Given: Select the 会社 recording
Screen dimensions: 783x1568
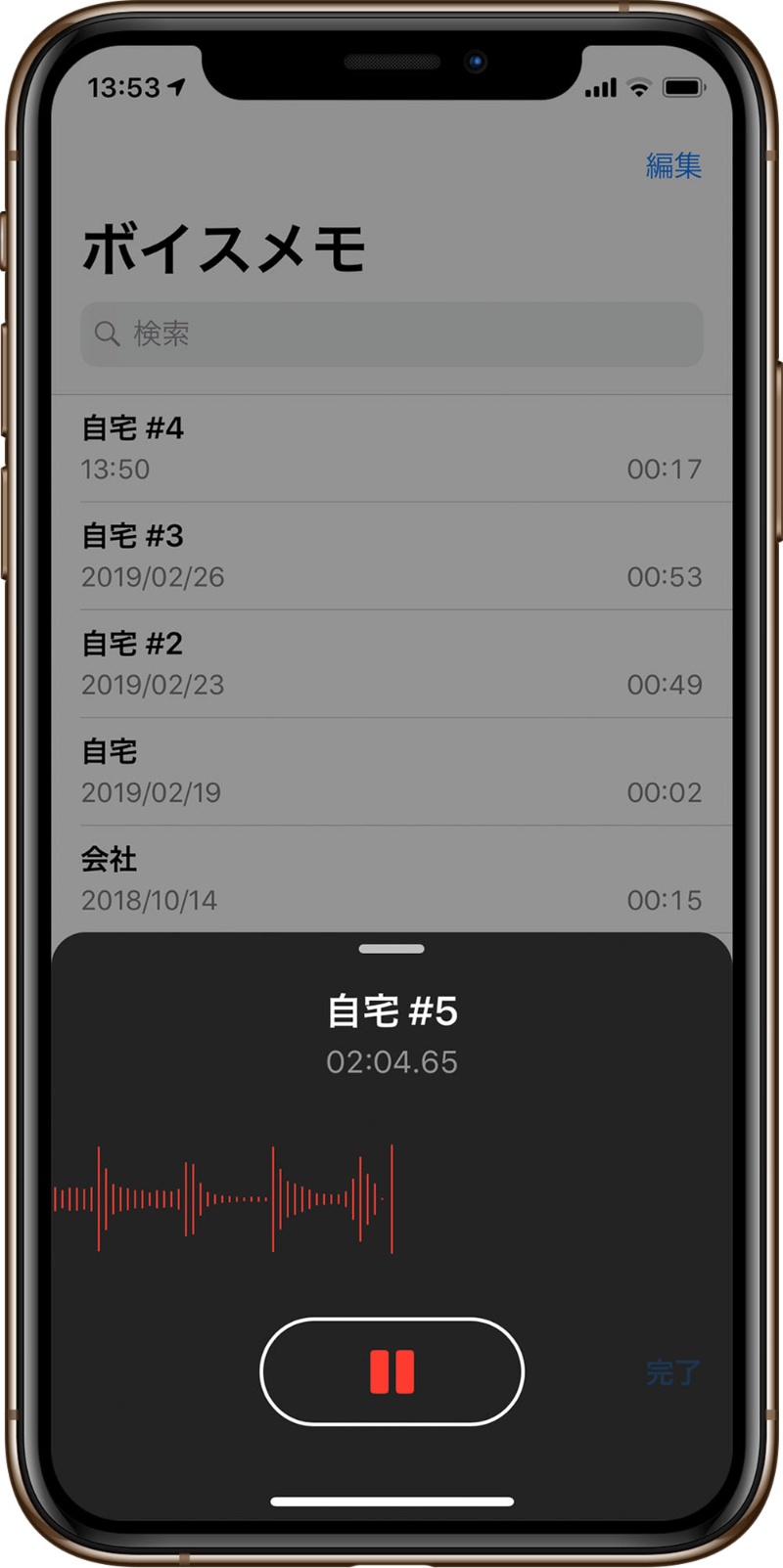Looking at the screenshot, I should pyautogui.click(x=391, y=878).
